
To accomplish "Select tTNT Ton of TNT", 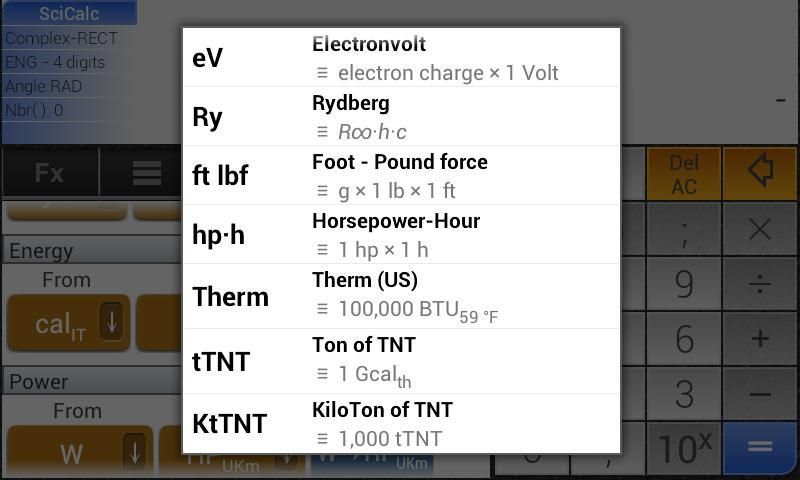I will pyautogui.click(x=400, y=361).
